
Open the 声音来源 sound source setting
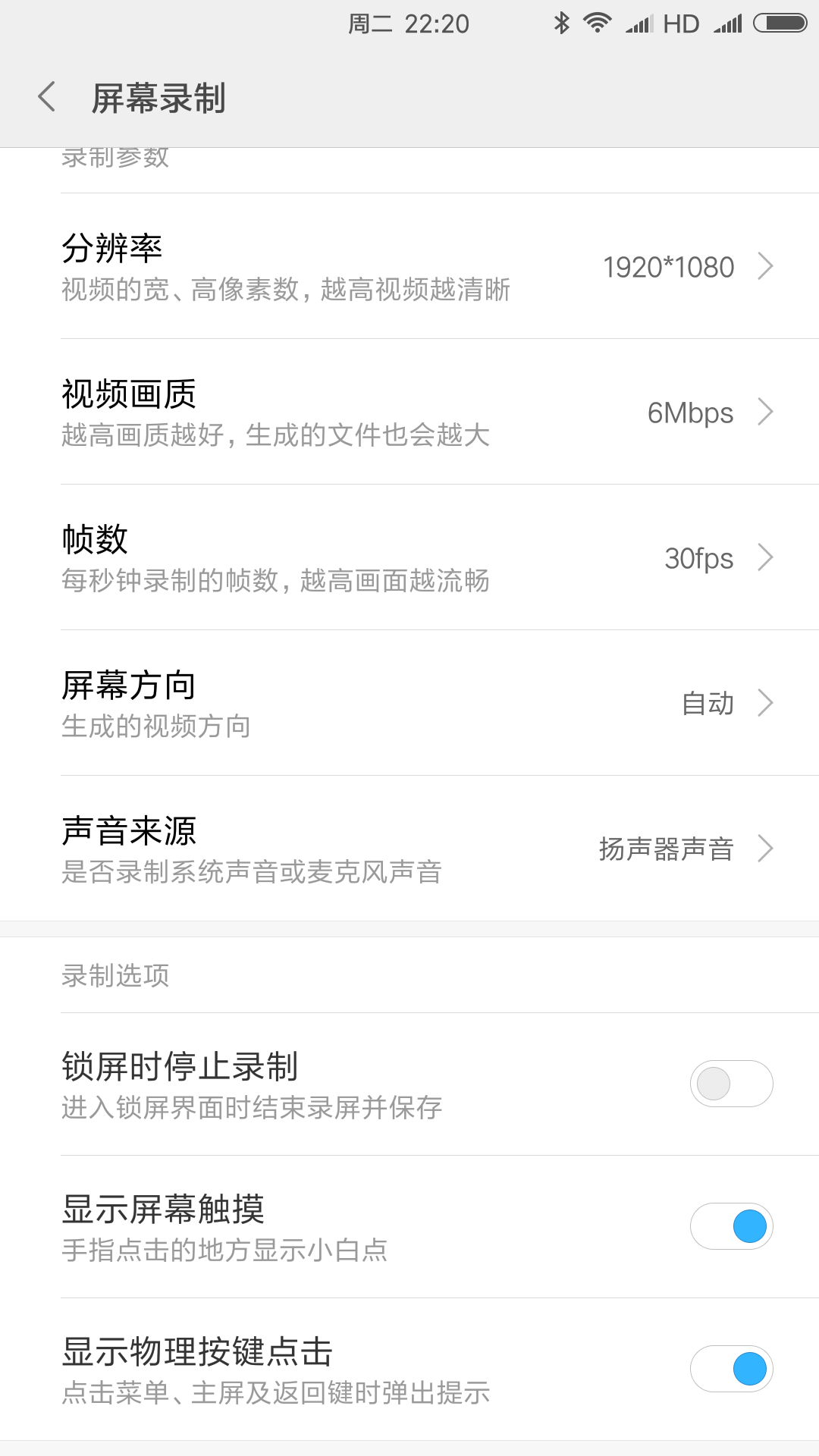point(409,849)
